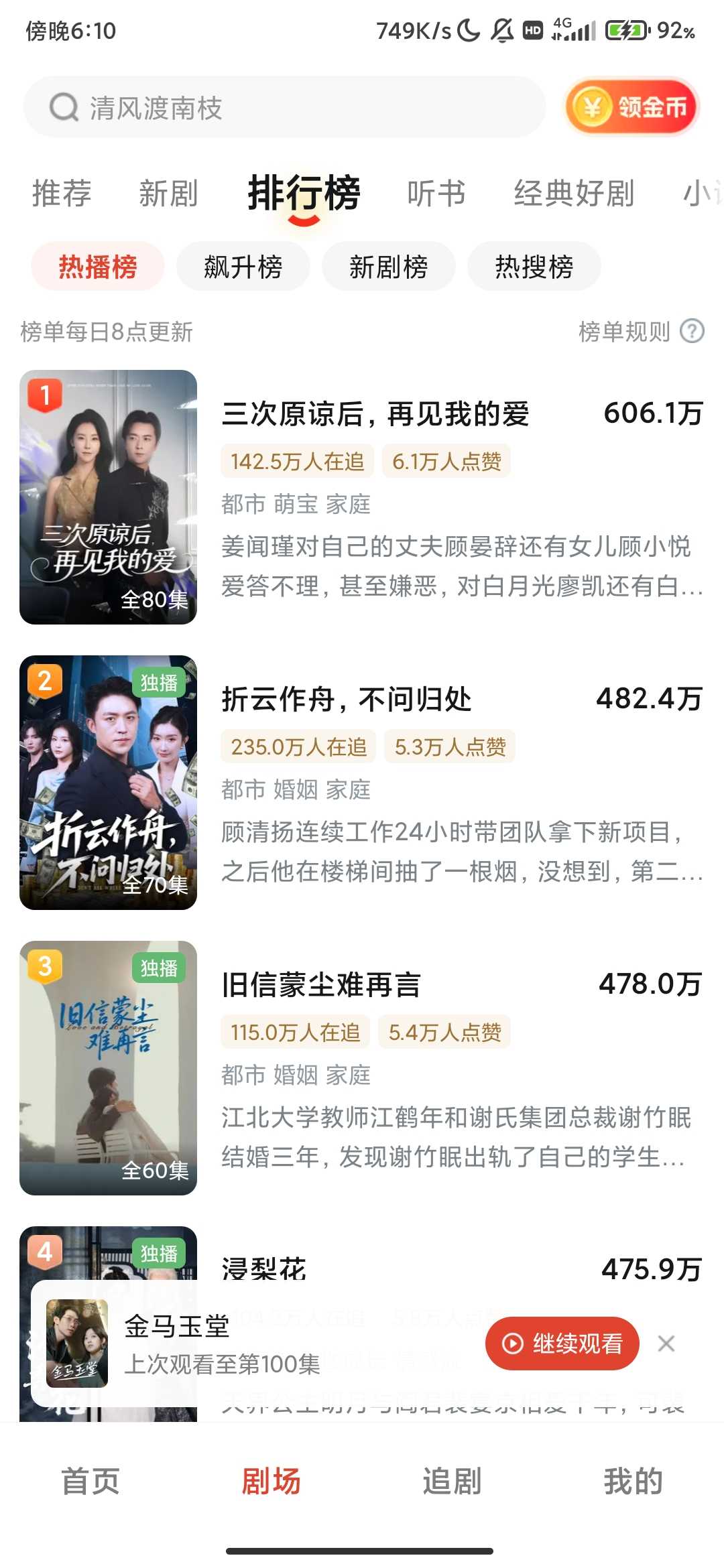The width and height of the screenshot is (724, 1568).
Task: Go to the 首页 tab
Action: click(90, 1481)
